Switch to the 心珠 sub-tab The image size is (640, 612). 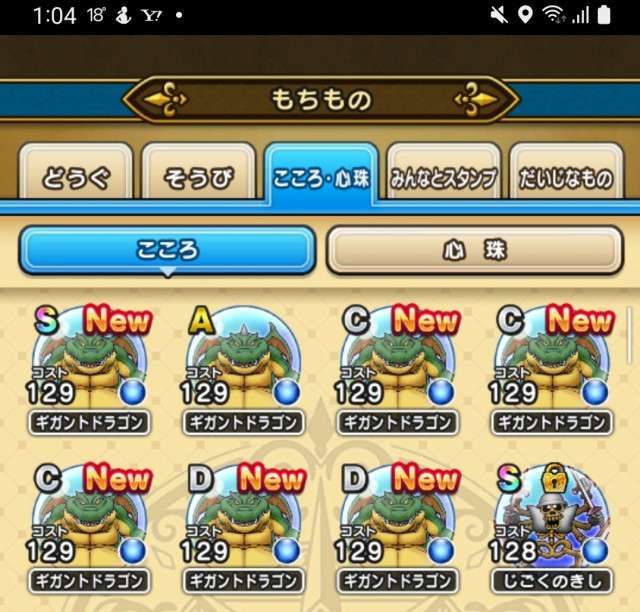(475, 250)
